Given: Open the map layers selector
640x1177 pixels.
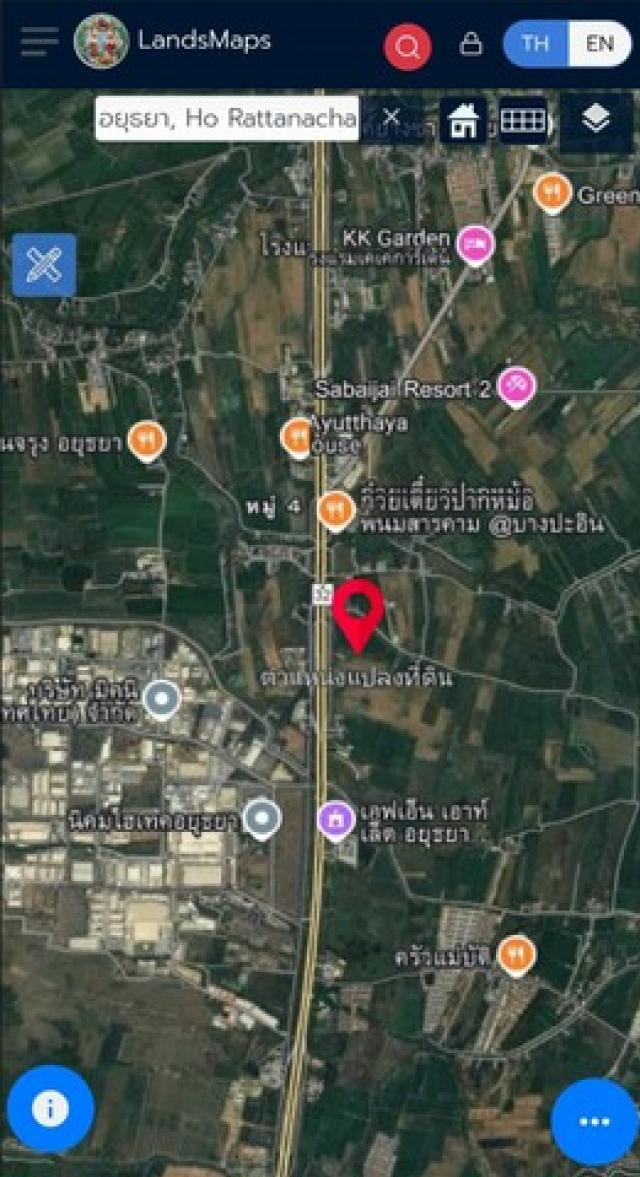Looking at the screenshot, I should point(596,121).
